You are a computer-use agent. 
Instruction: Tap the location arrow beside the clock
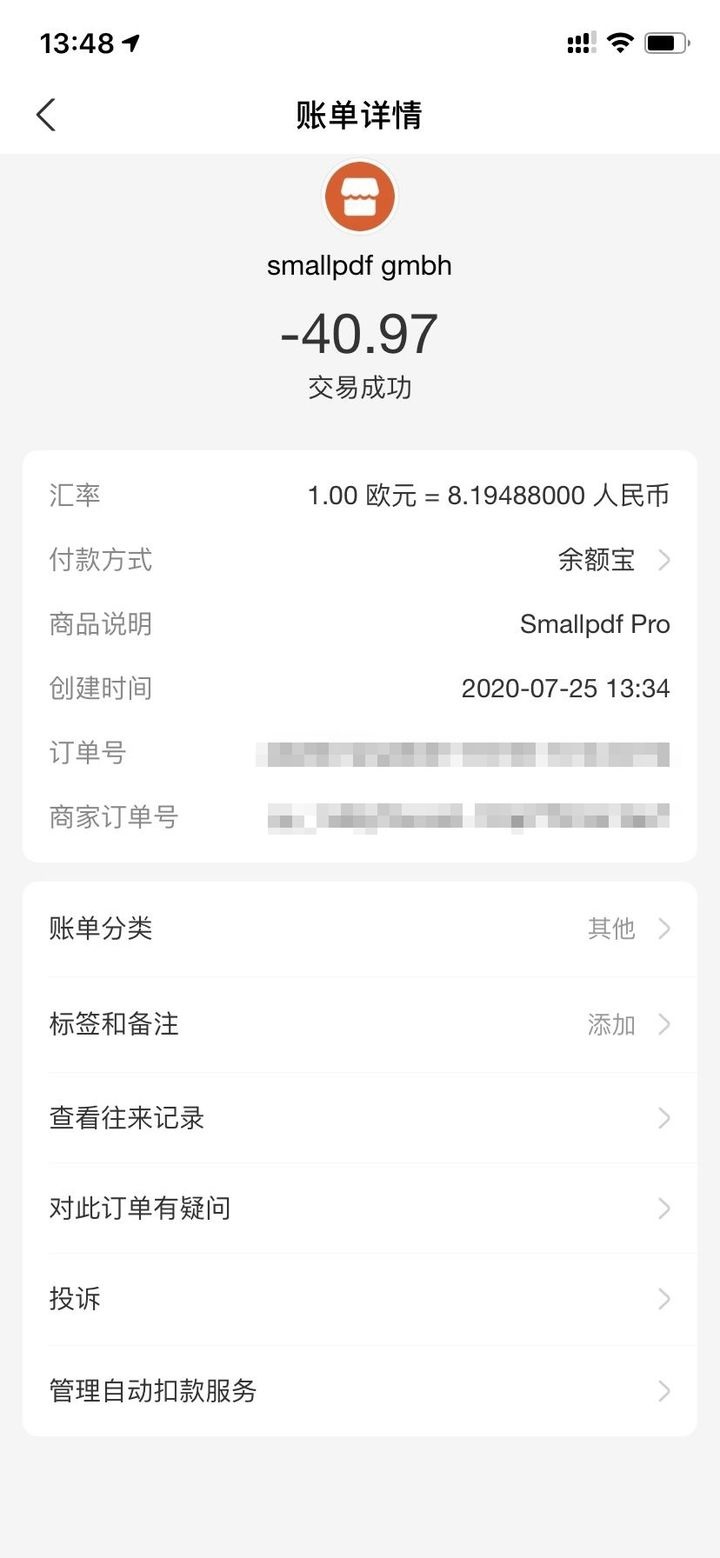[128, 43]
